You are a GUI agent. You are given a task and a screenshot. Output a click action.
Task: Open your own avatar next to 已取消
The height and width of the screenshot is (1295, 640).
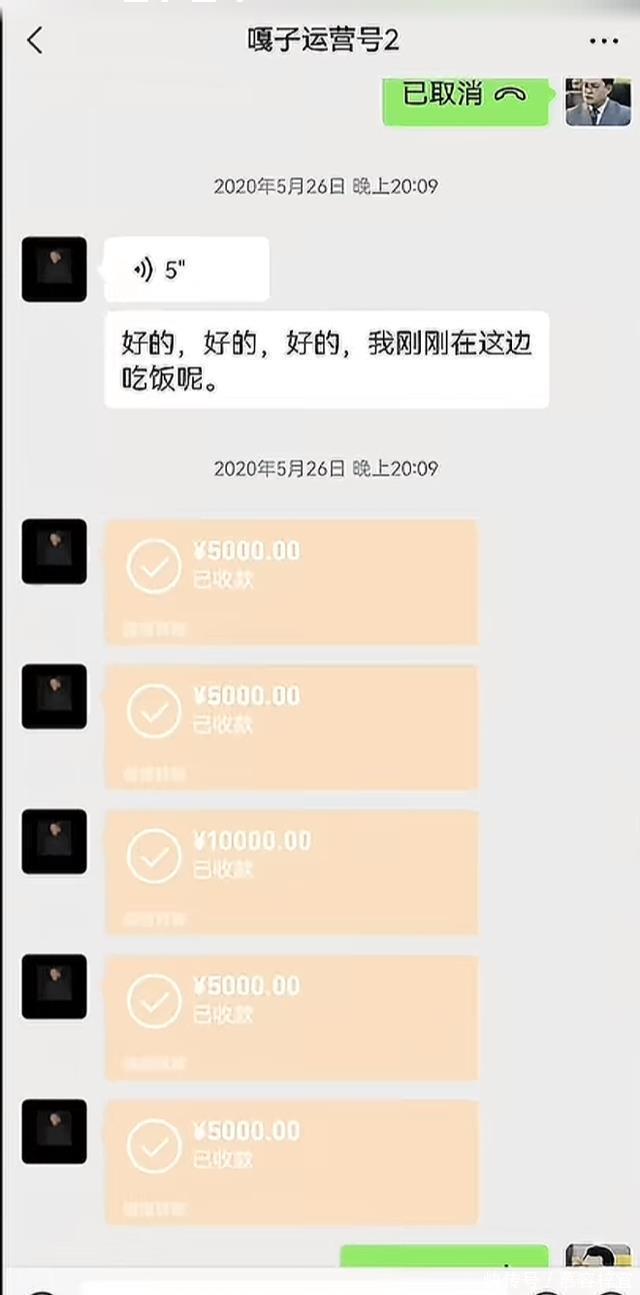click(598, 100)
